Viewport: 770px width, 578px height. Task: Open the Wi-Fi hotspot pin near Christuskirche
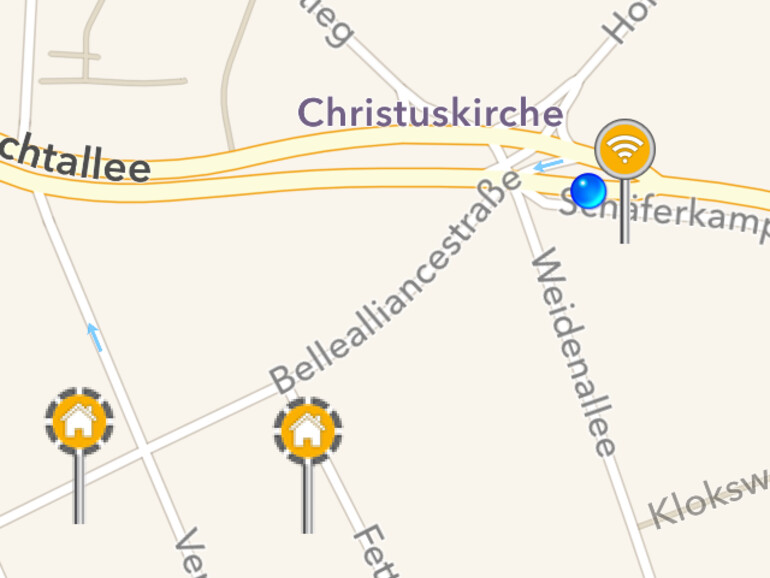point(625,150)
